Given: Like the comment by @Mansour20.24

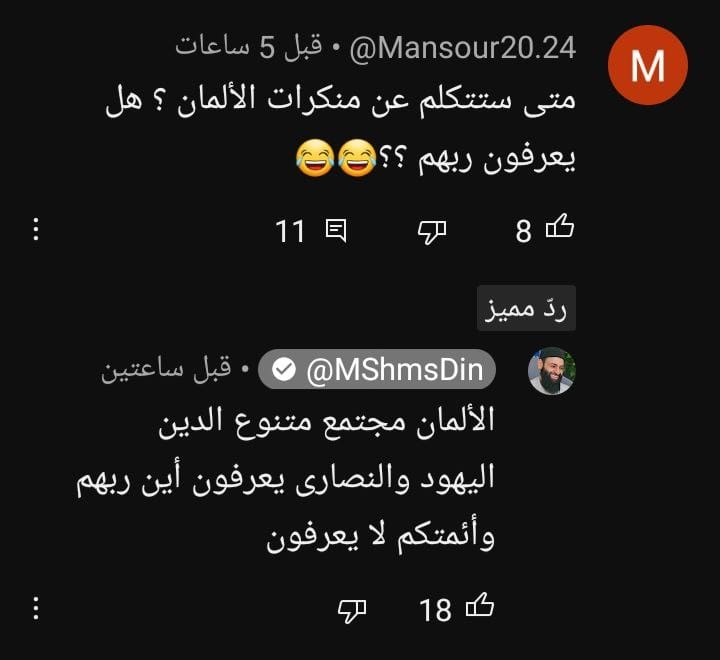Looking at the screenshot, I should [x=560, y=230].
